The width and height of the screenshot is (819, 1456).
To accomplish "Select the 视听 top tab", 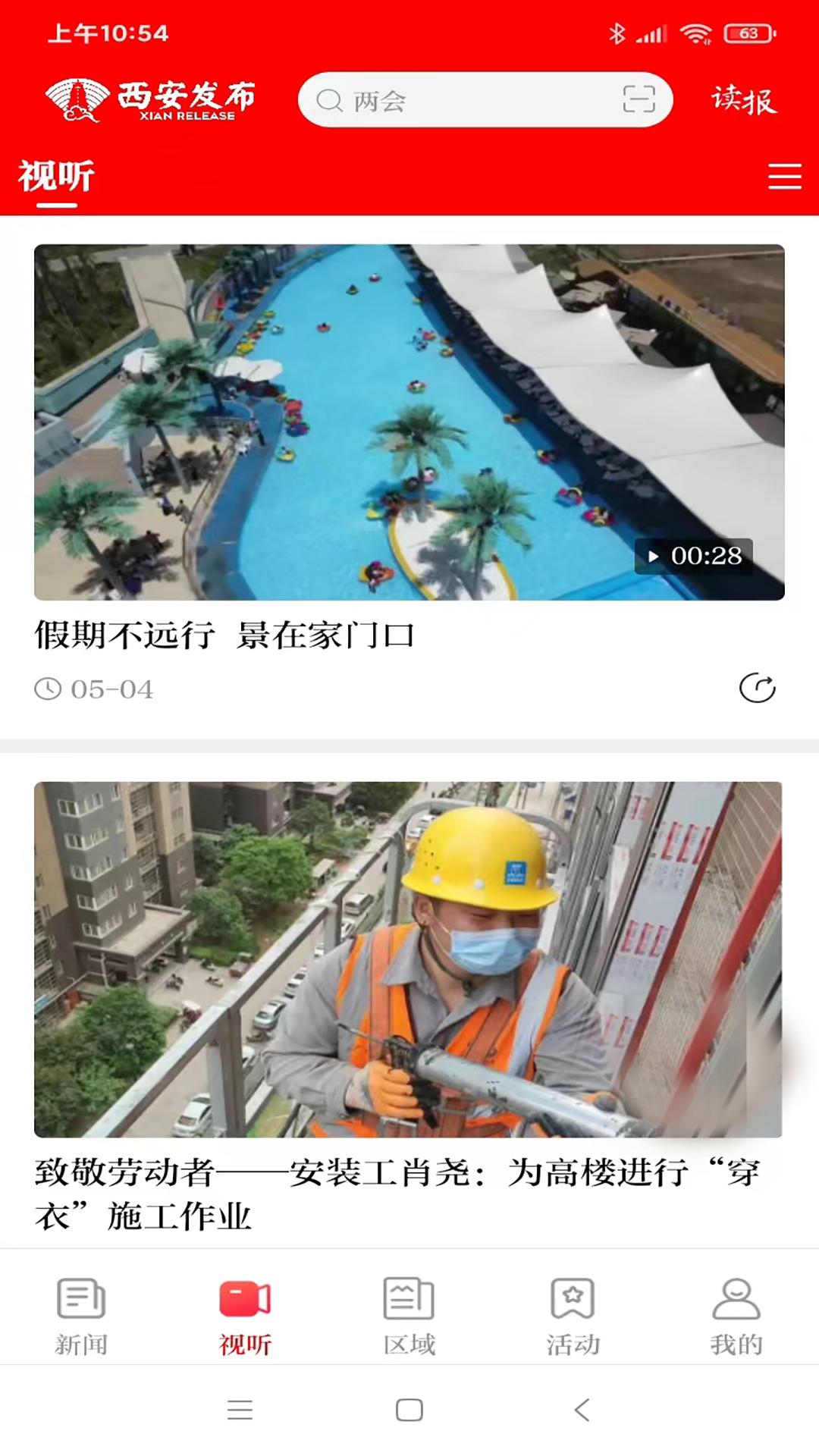I will pos(56,177).
